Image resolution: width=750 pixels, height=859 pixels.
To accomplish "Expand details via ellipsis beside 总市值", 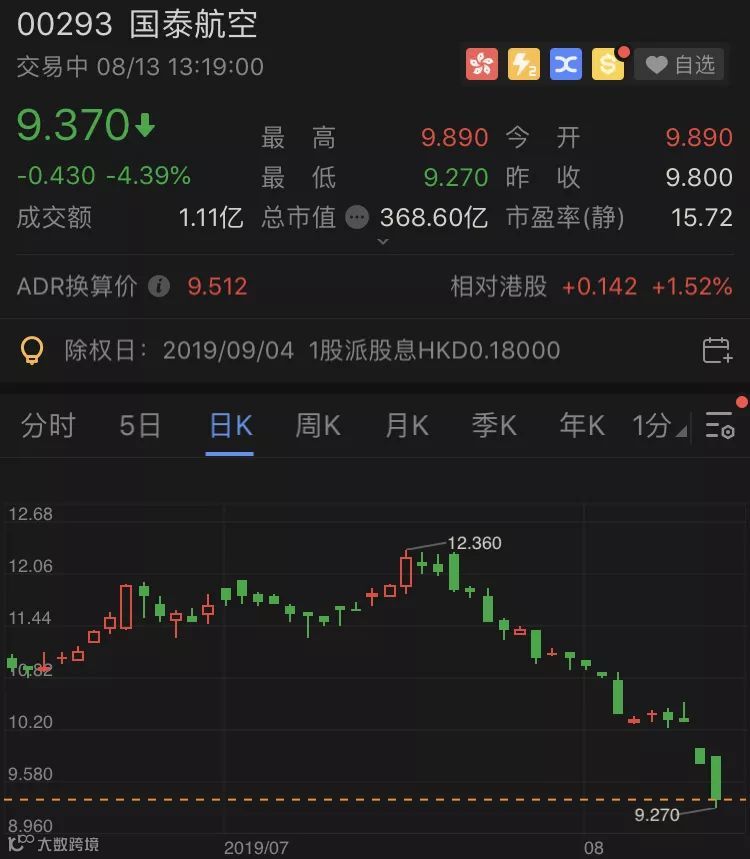I will [x=357, y=218].
